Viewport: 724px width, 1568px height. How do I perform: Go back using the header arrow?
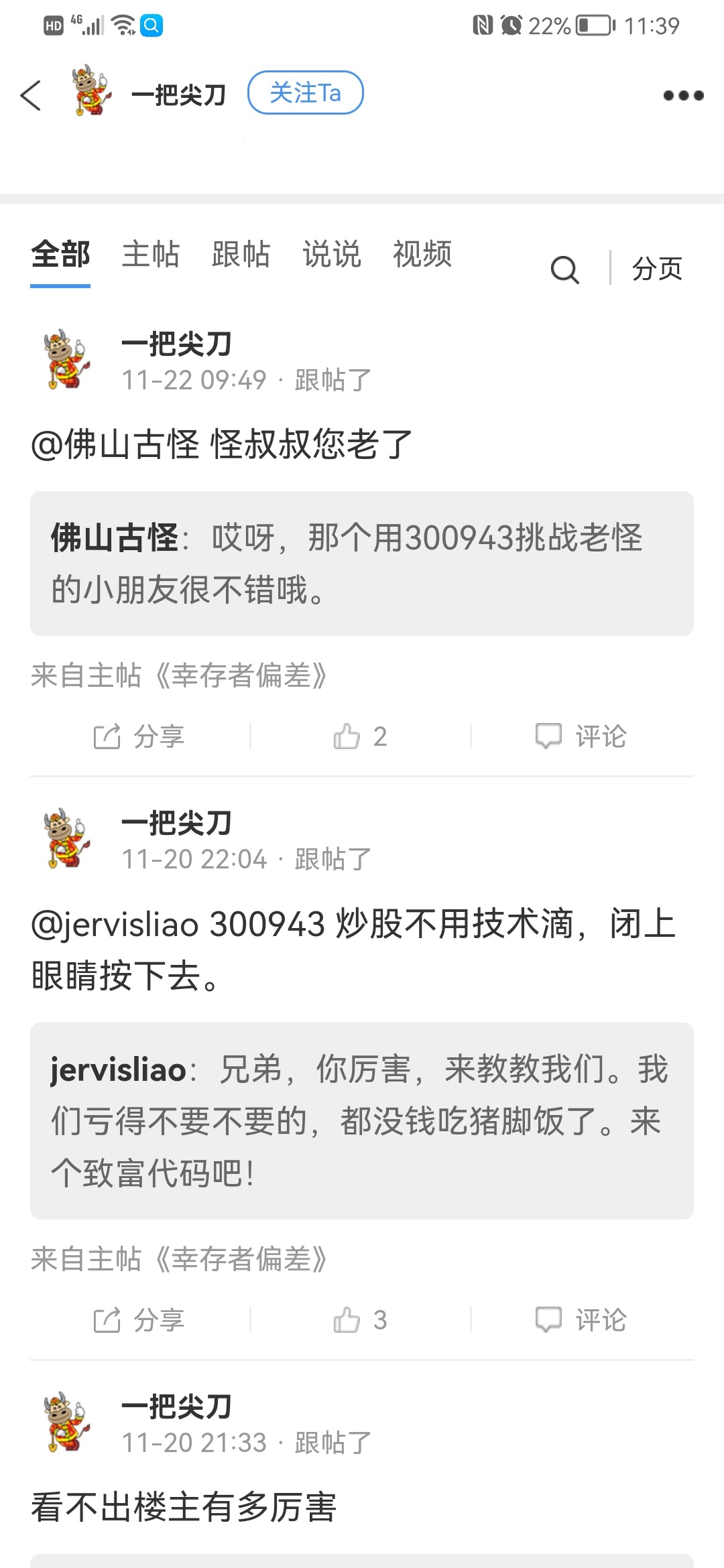[x=31, y=94]
